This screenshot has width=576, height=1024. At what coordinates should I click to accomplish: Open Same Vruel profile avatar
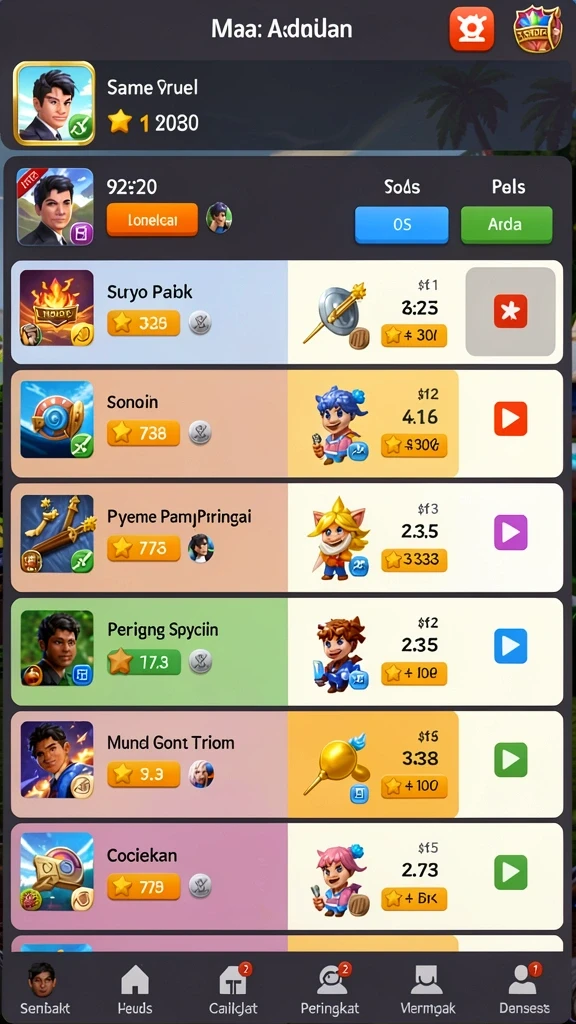tap(54, 103)
